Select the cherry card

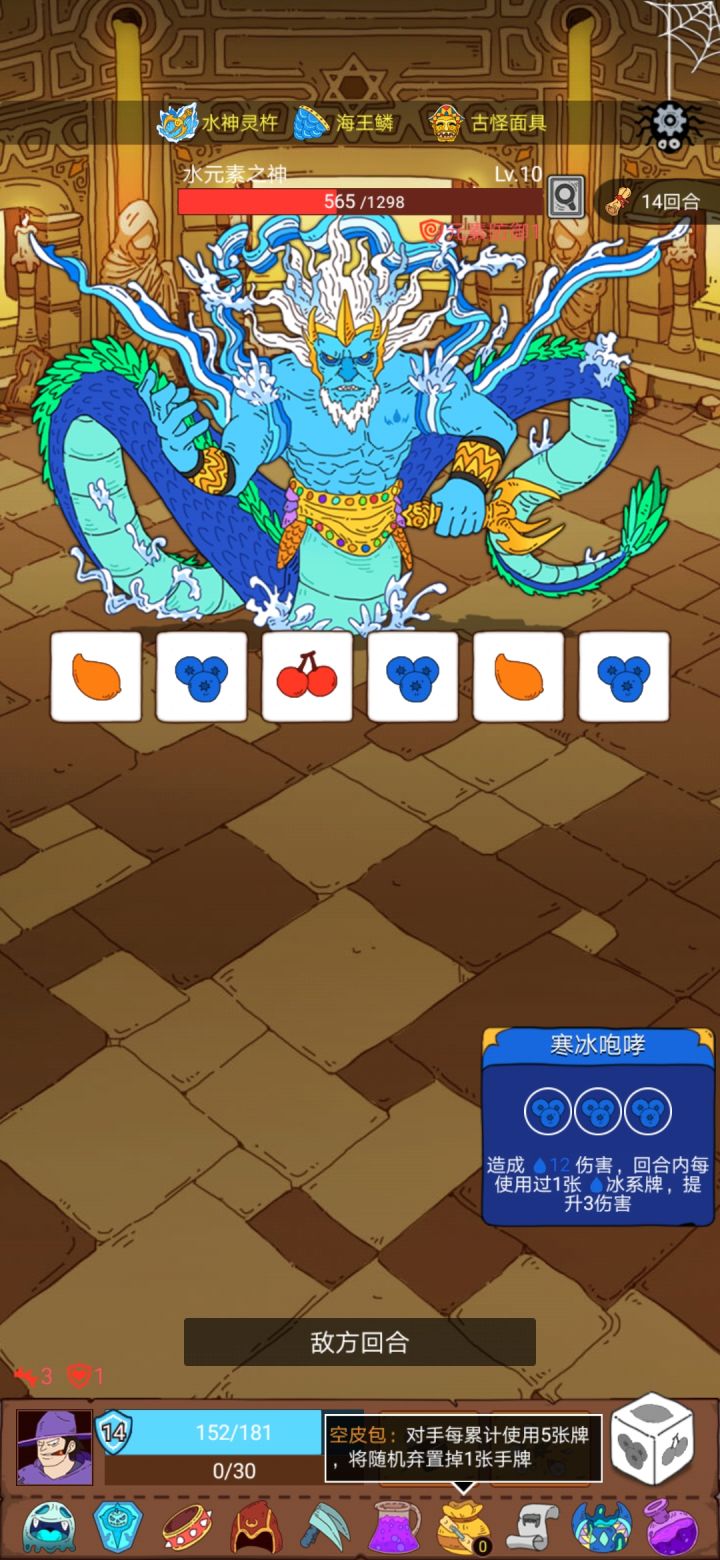coord(307,675)
